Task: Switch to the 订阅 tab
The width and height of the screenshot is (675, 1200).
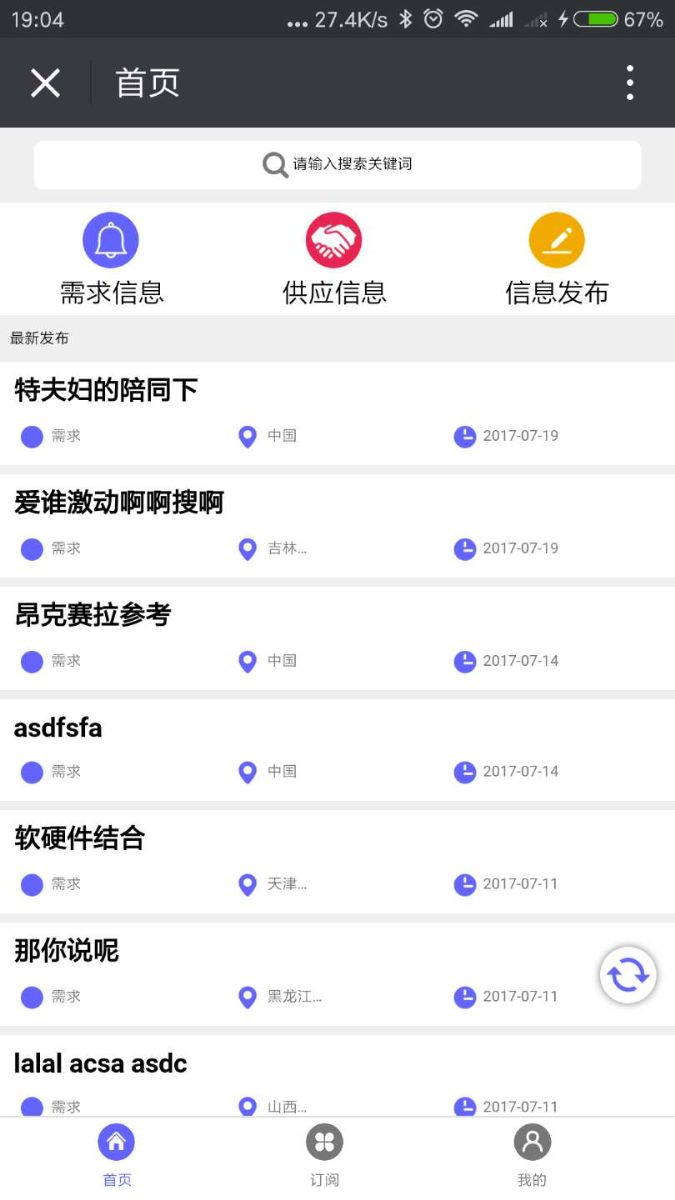Action: (324, 1156)
